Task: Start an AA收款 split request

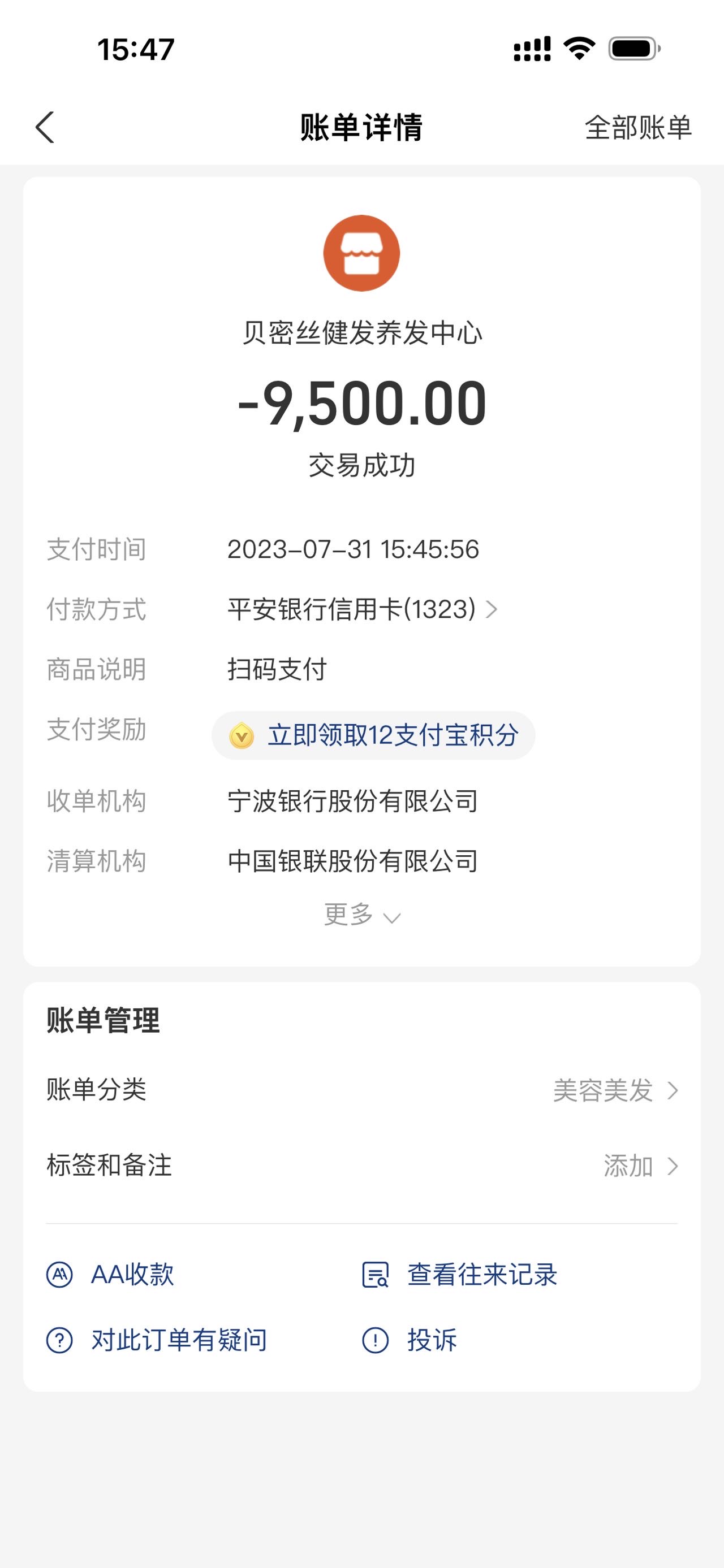Action: (110, 1274)
